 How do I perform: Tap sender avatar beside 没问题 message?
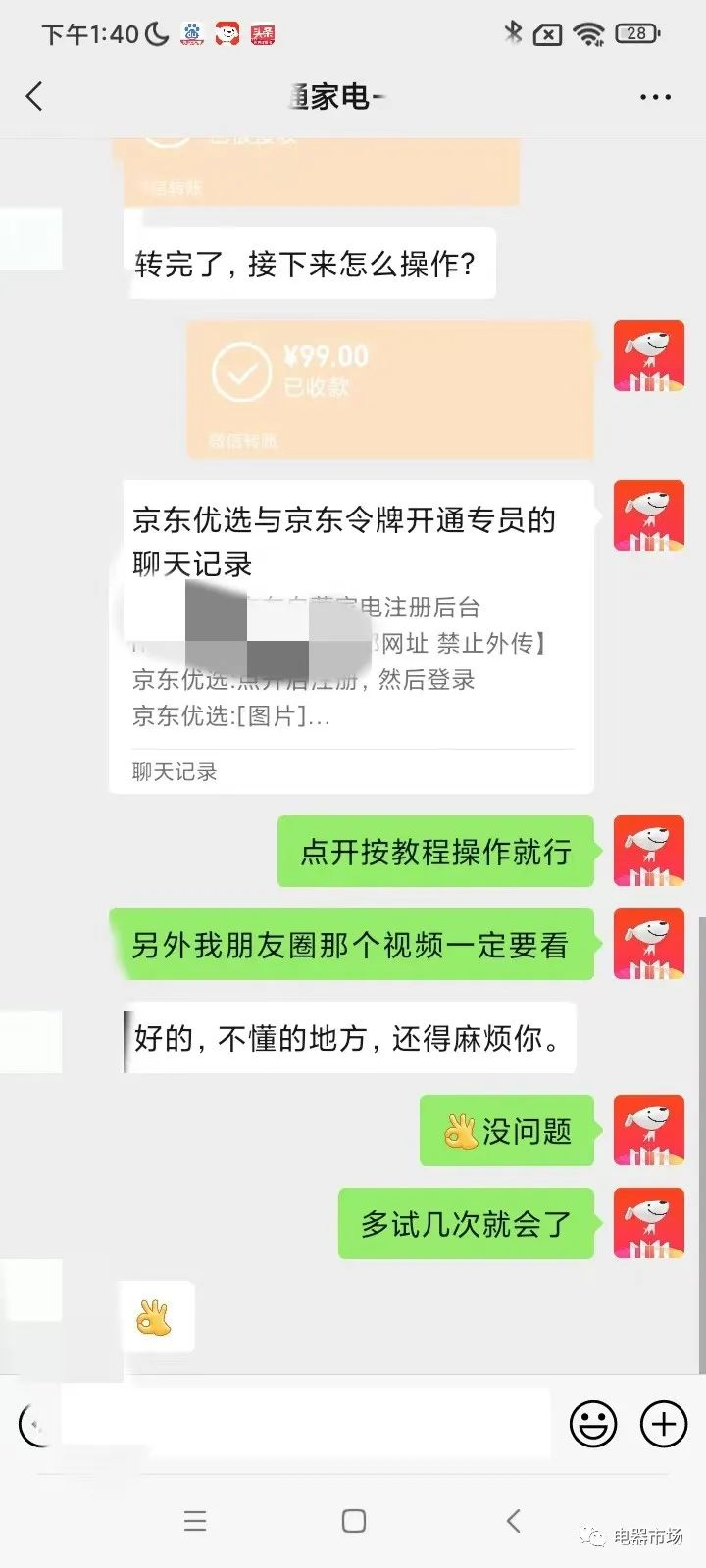pos(648,1130)
